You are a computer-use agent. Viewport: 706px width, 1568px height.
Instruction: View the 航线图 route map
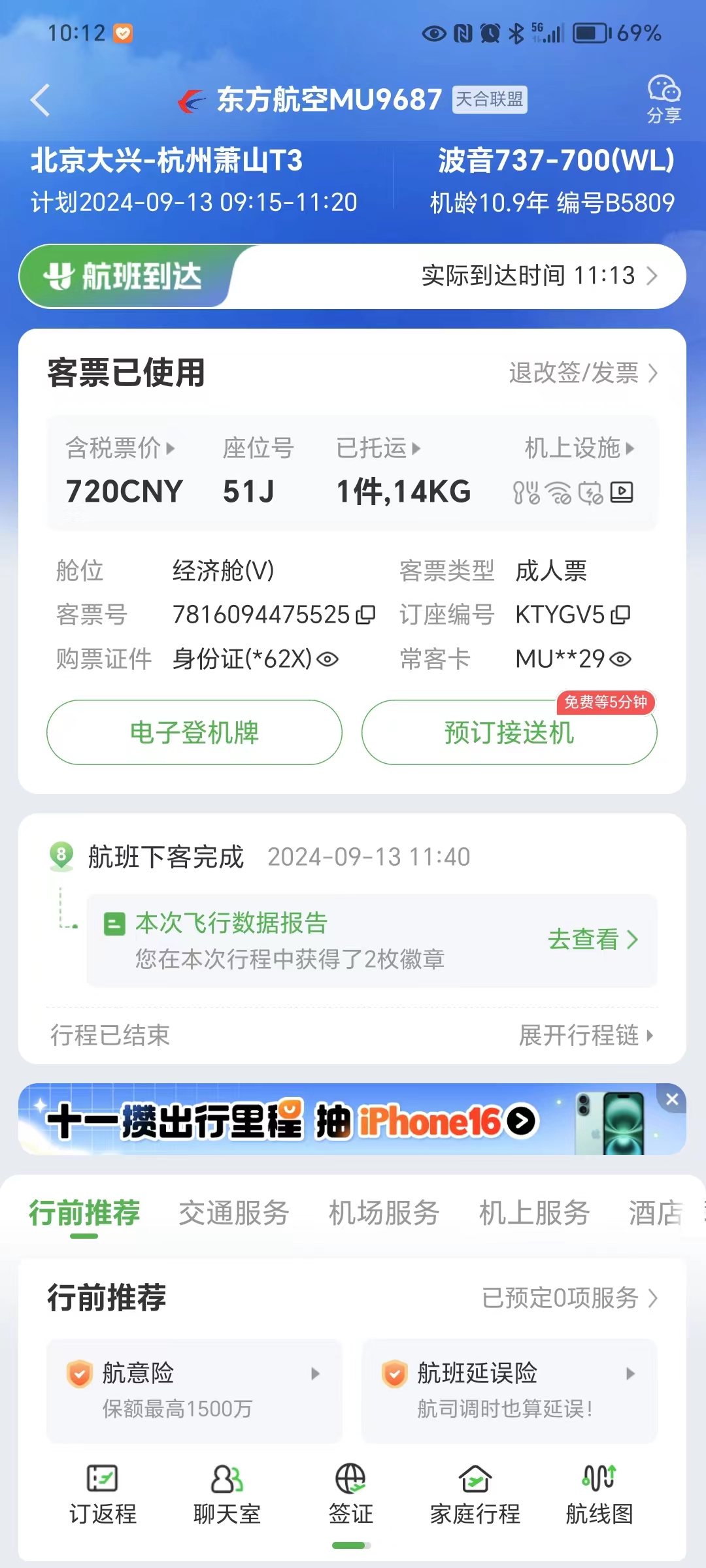pos(599,1494)
